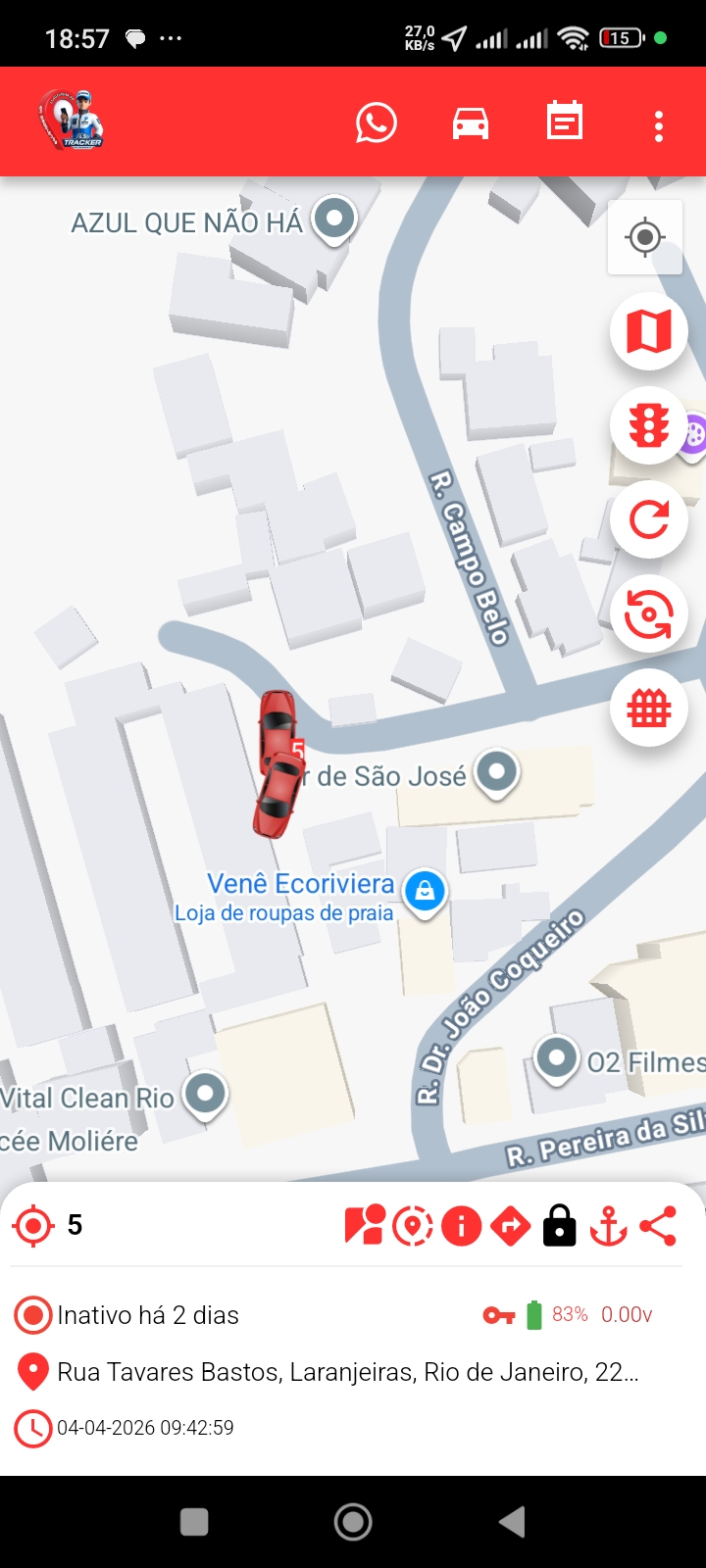
Task: Enable auto-follow with the sync arrows icon
Action: point(648,613)
